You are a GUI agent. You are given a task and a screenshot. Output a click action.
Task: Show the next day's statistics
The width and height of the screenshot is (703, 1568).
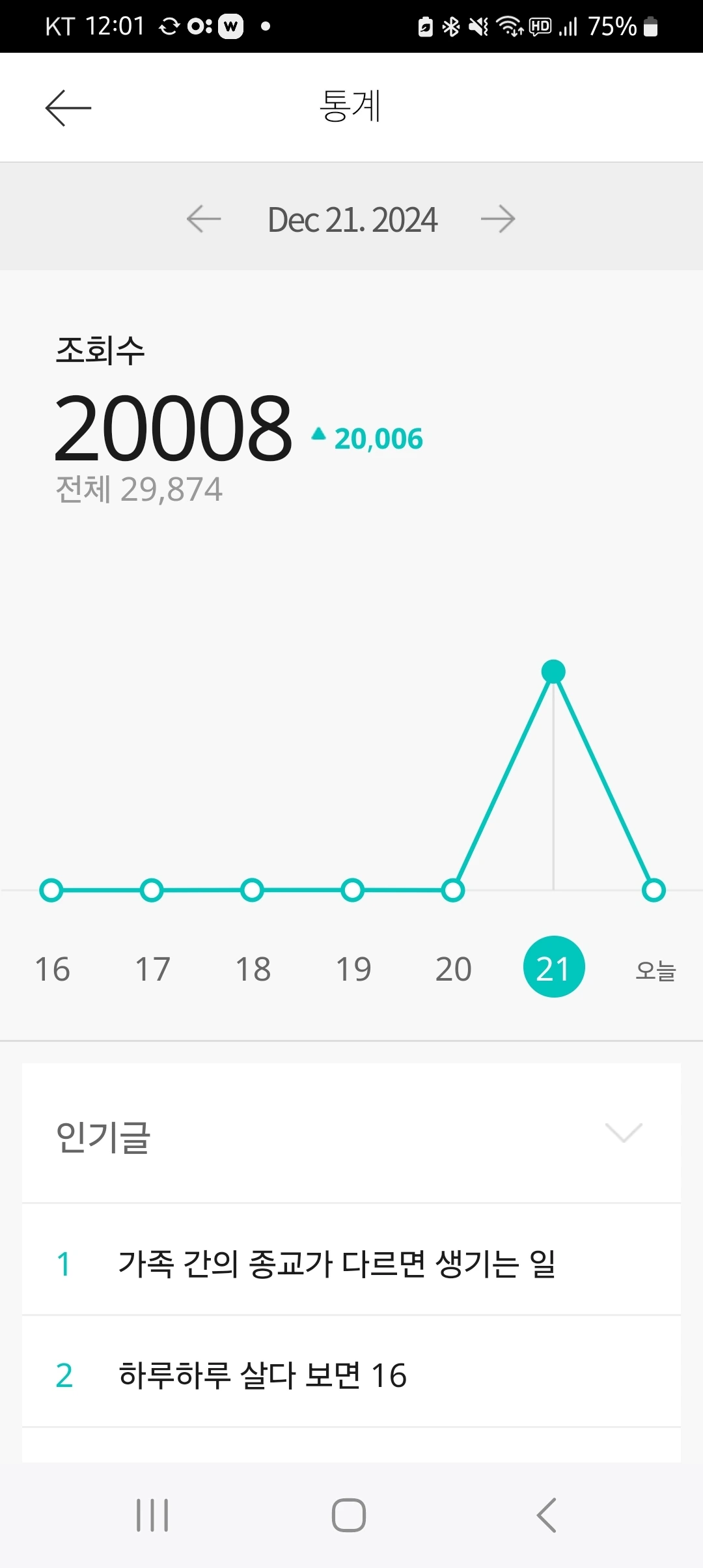[x=498, y=219]
